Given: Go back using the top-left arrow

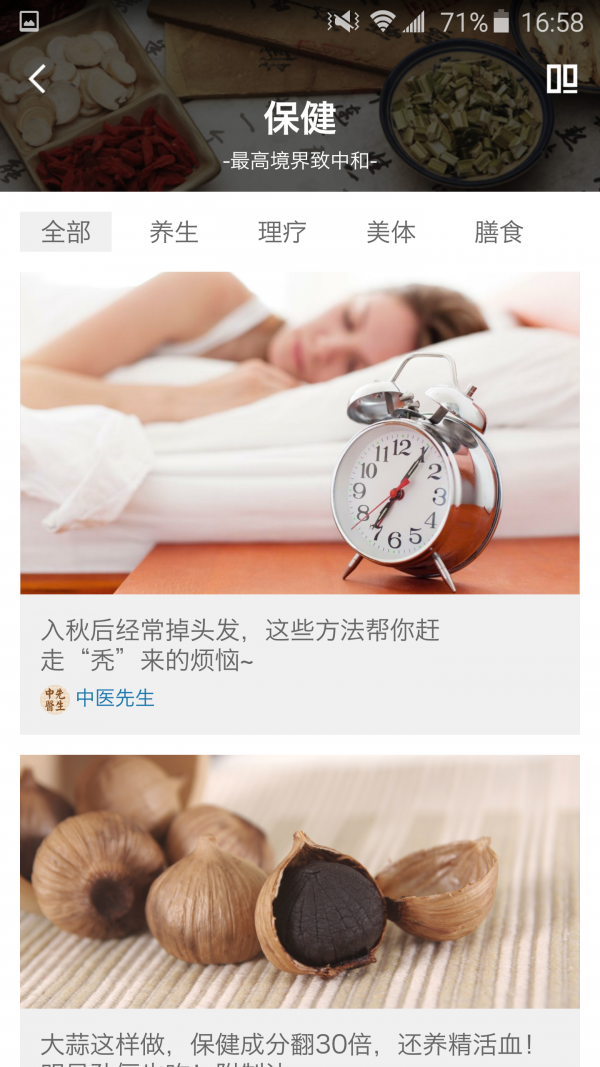Looking at the screenshot, I should point(37,79).
